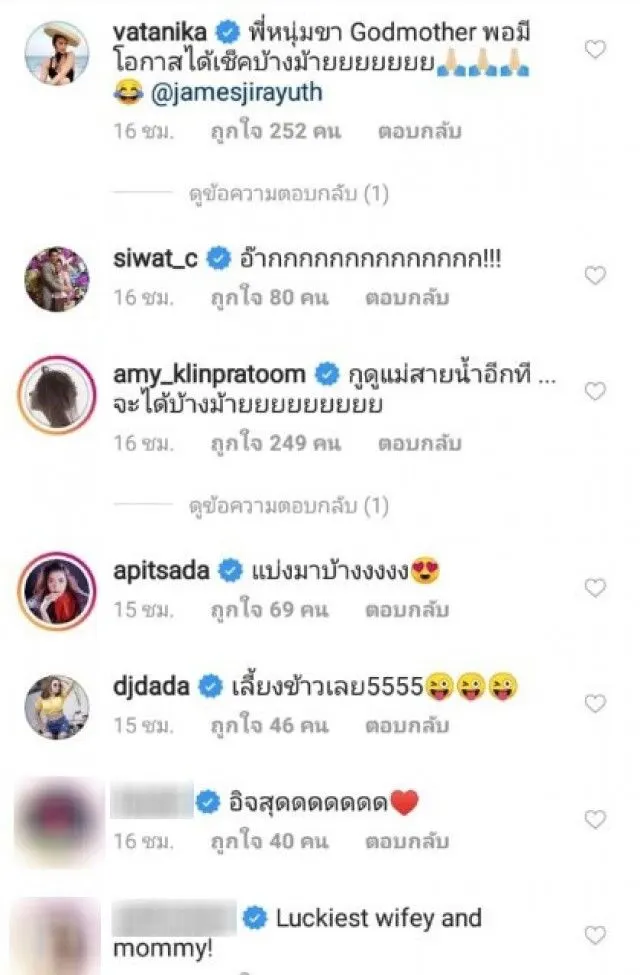Open djdada's username
This screenshot has width=640, height=975.
pyautogui.click(x=151, y=686)
